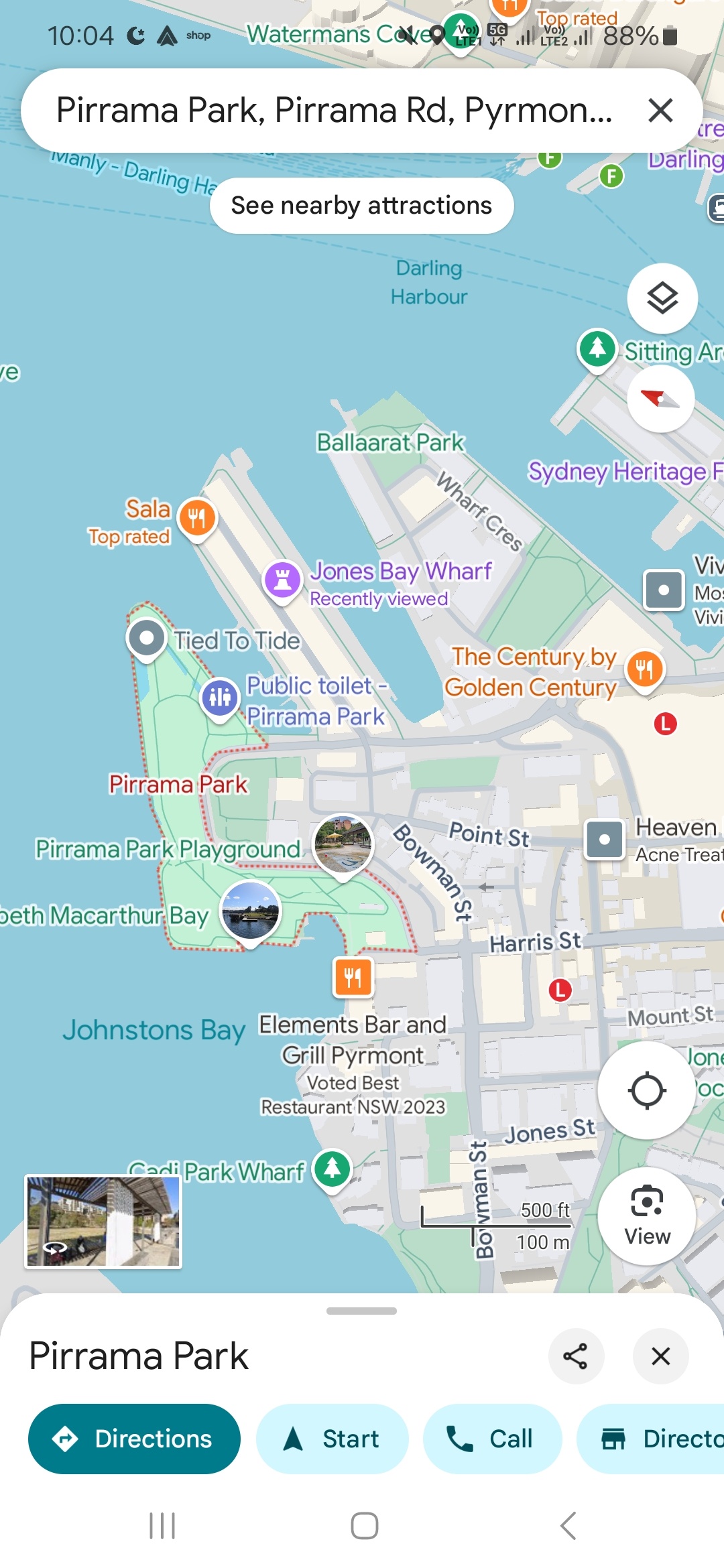Viewport: 724px width, 1568px height.
Task: Share Pirrama Park
Action: pos(575,1356)
